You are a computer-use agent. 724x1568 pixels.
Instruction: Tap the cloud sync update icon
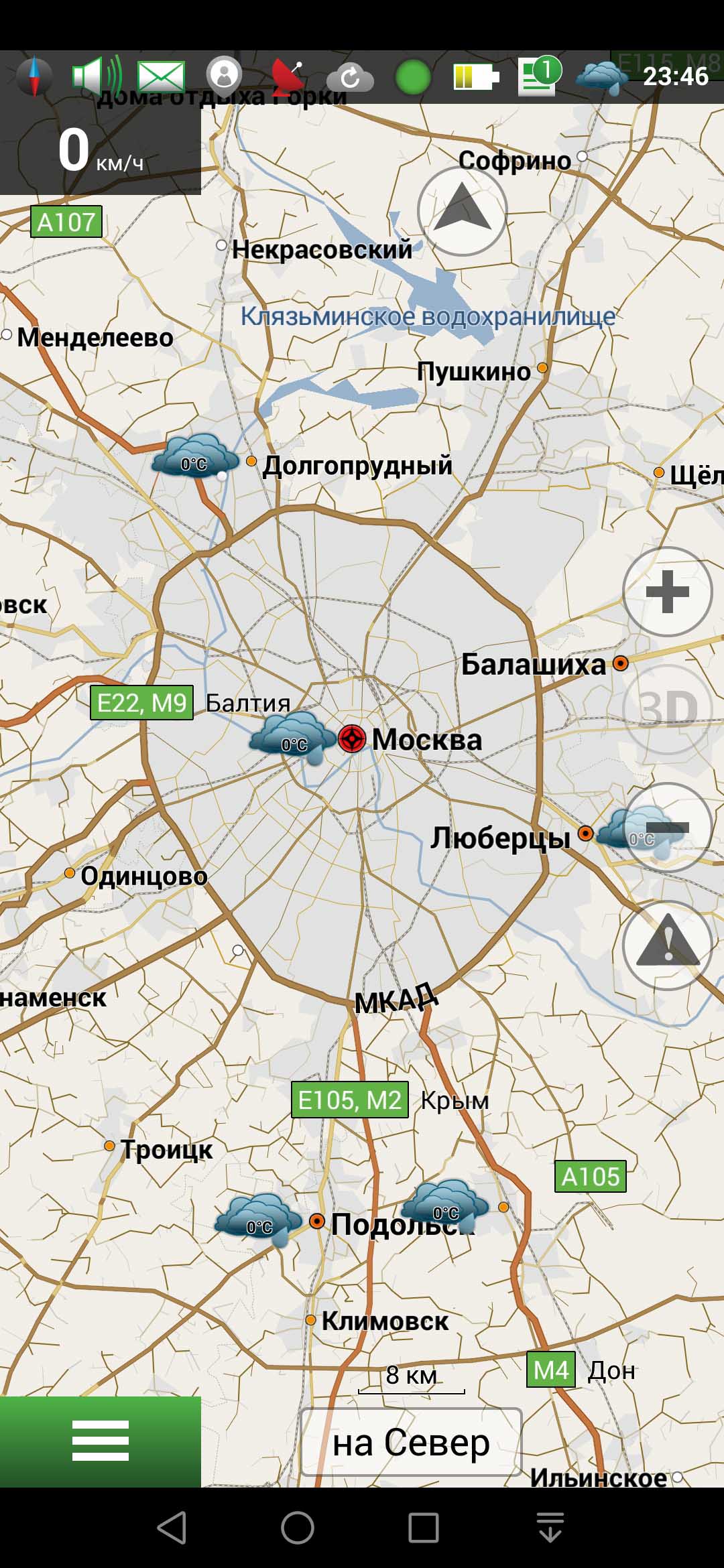[350, 78]
